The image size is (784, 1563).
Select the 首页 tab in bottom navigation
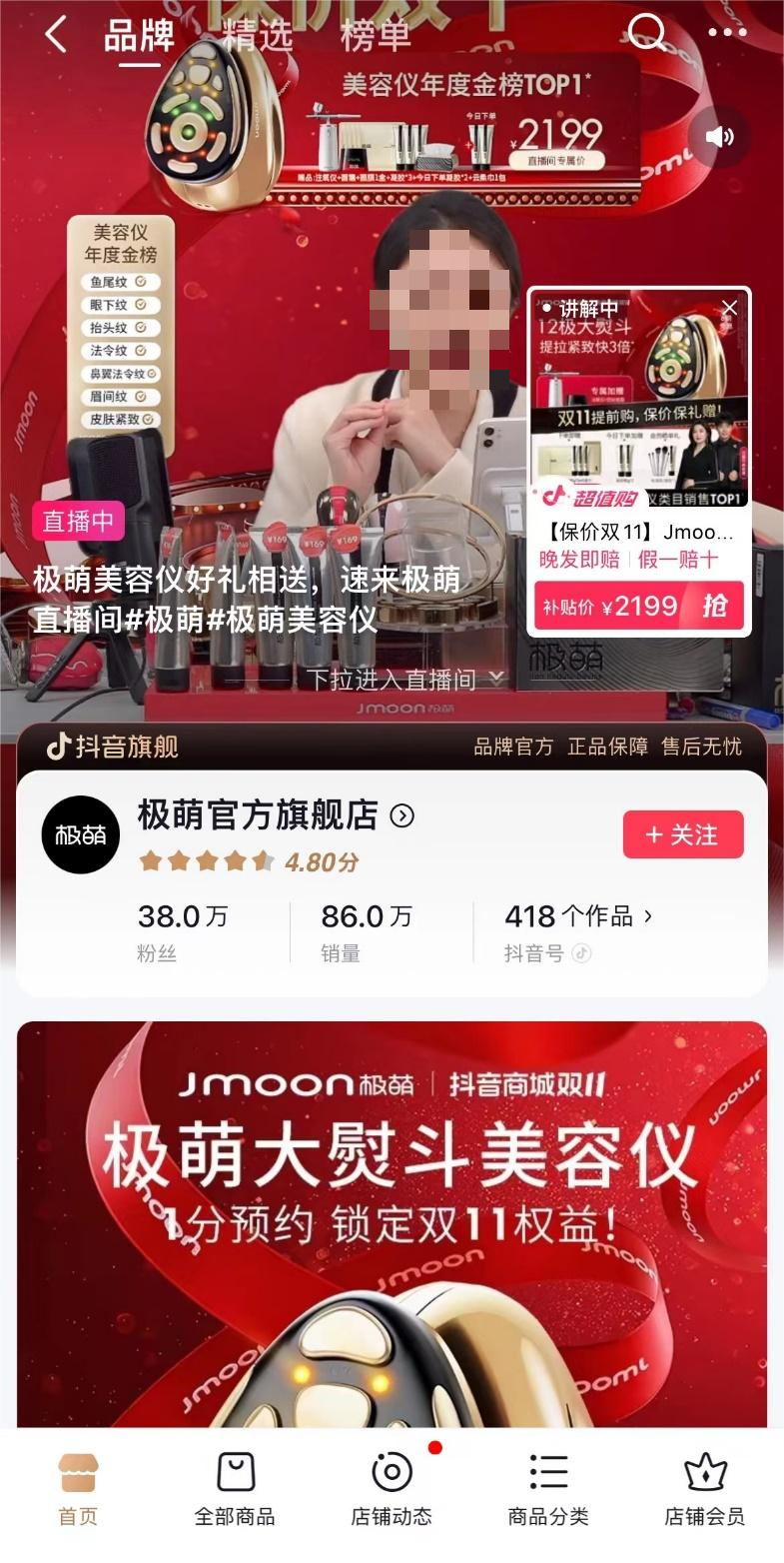point(78,1489)
